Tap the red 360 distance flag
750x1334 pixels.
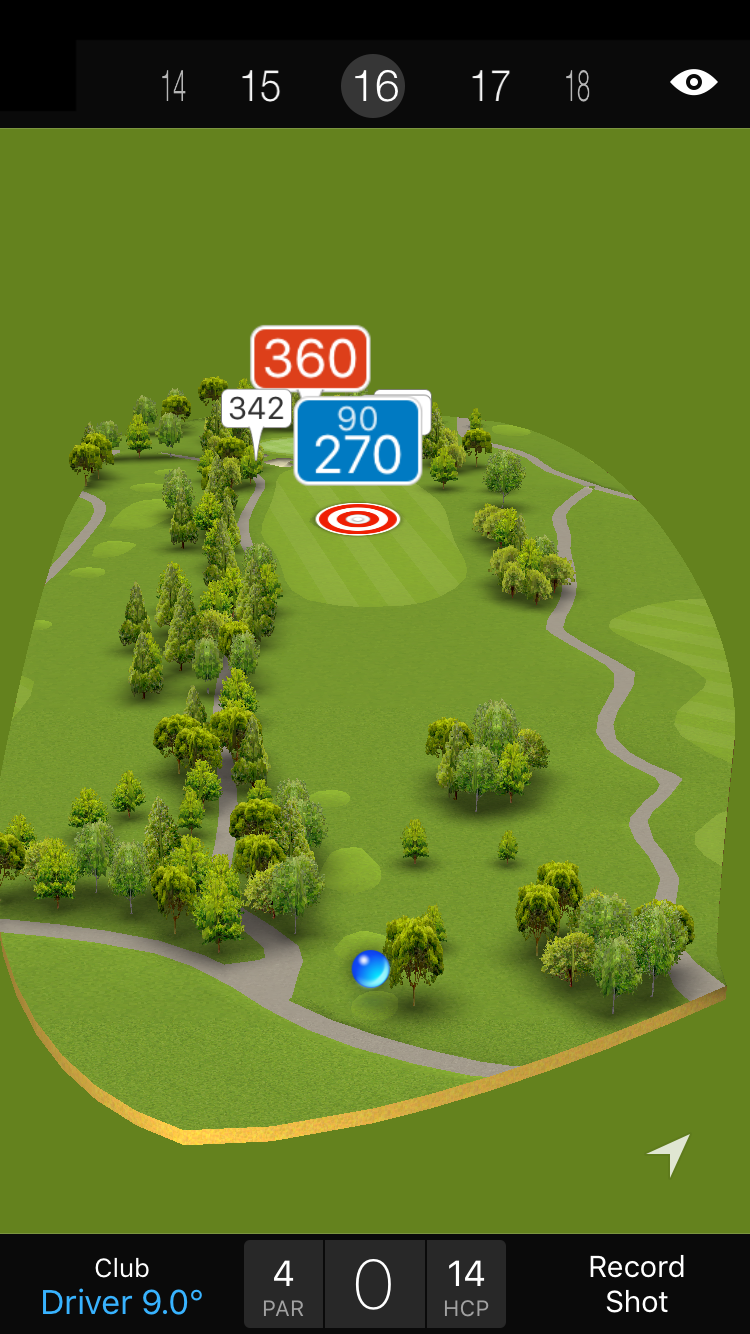(x=310, y=358)
